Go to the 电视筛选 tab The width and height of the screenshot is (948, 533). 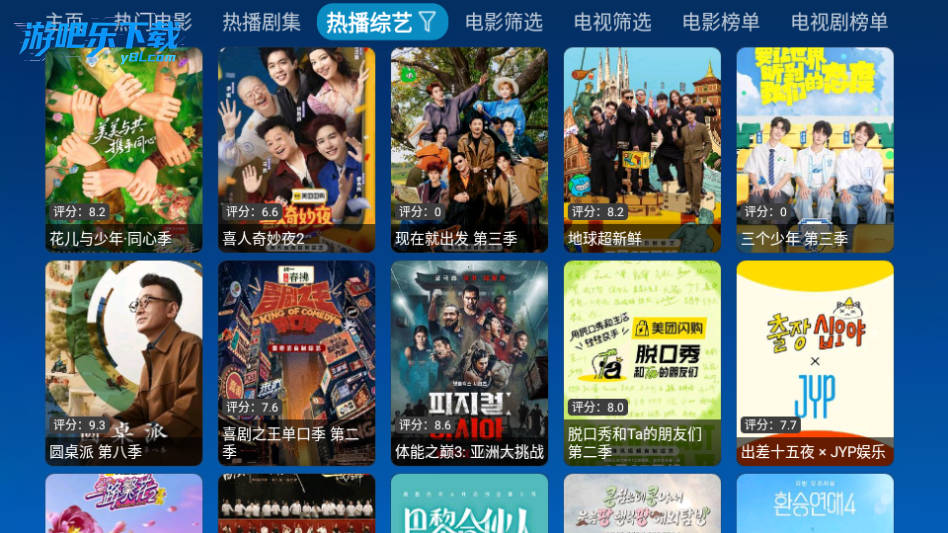[x=612, y=22]
